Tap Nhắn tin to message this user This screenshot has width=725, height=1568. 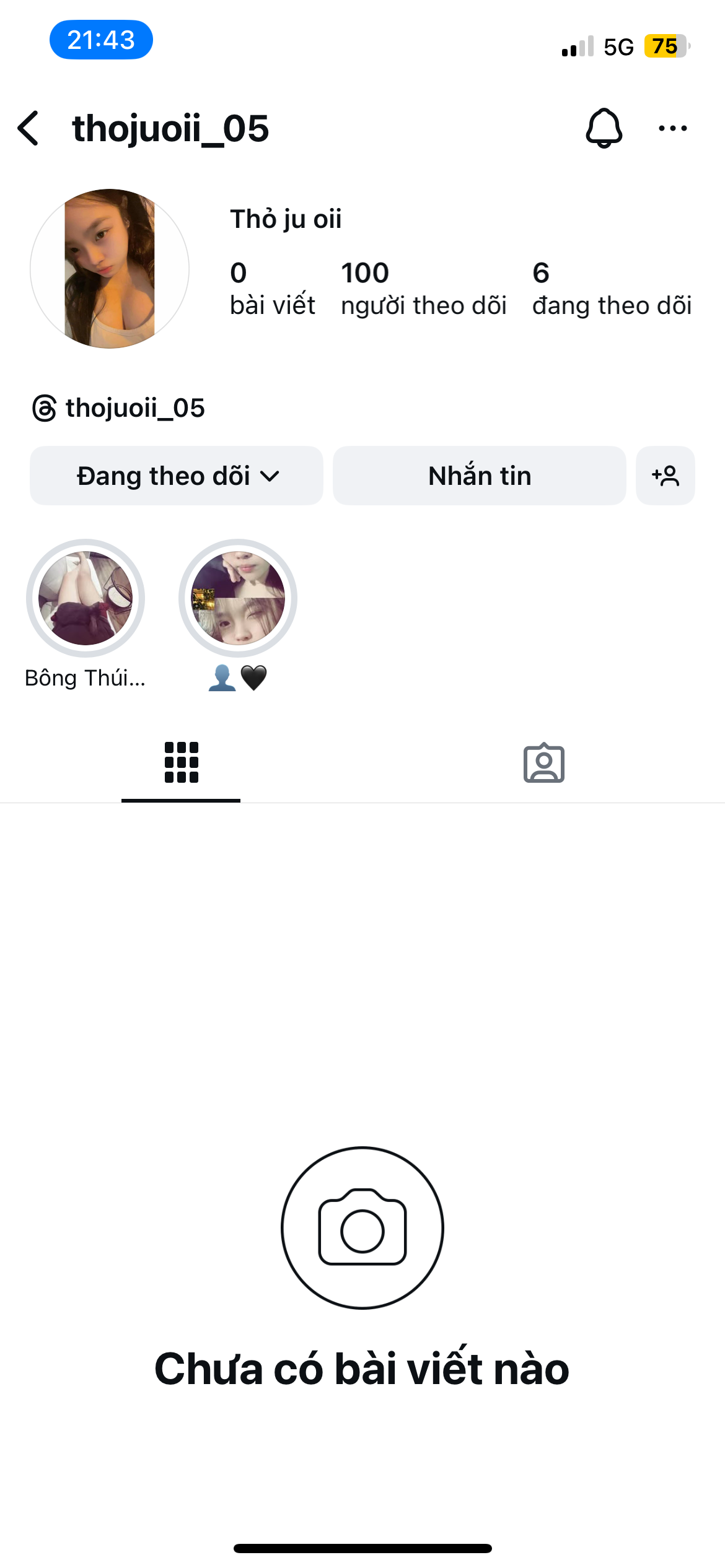pyautogui.click(x=479, y=476)
